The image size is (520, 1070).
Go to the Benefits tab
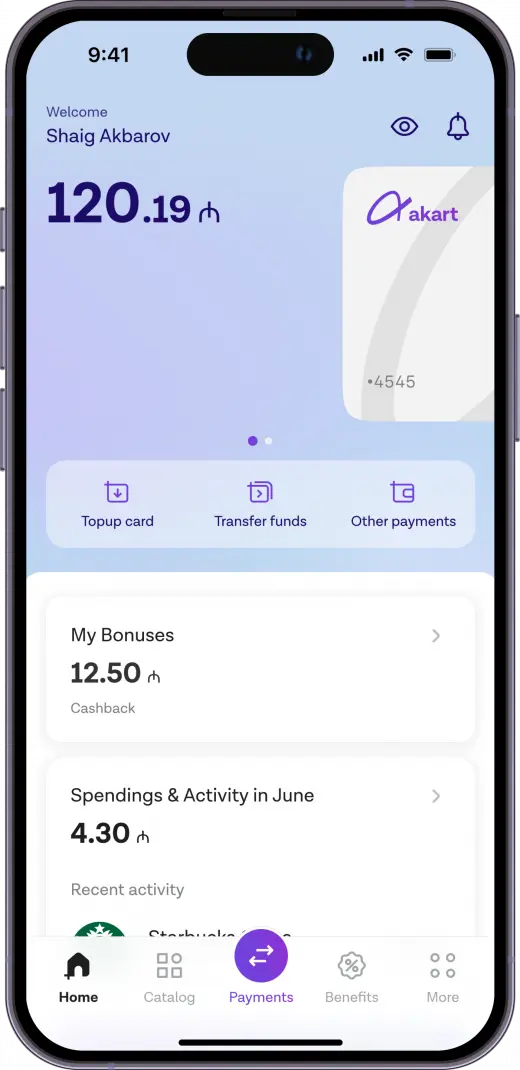pos(351,979)
